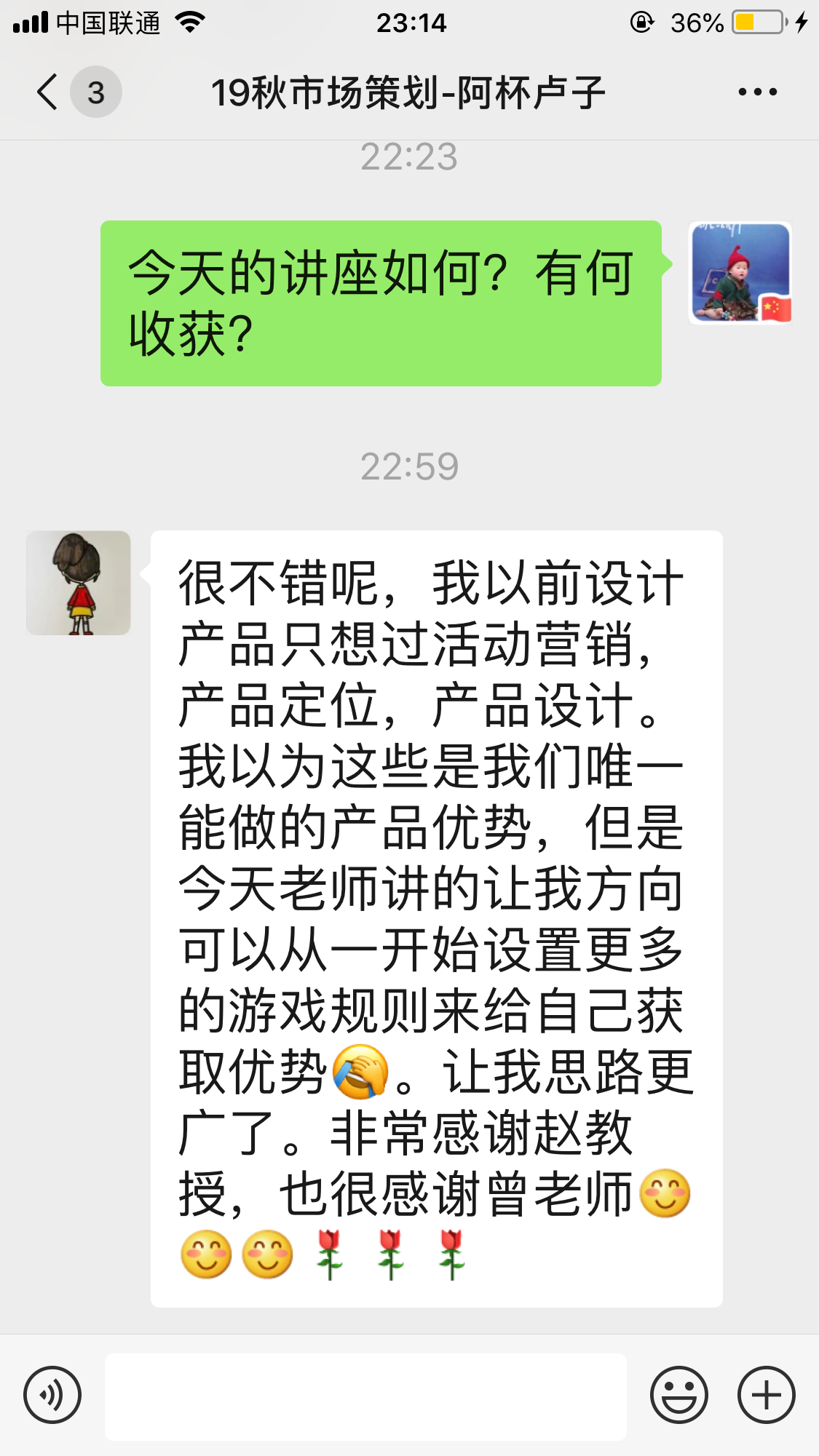Tap the message text input field

pyautogui.click(x=365, y=1396)
